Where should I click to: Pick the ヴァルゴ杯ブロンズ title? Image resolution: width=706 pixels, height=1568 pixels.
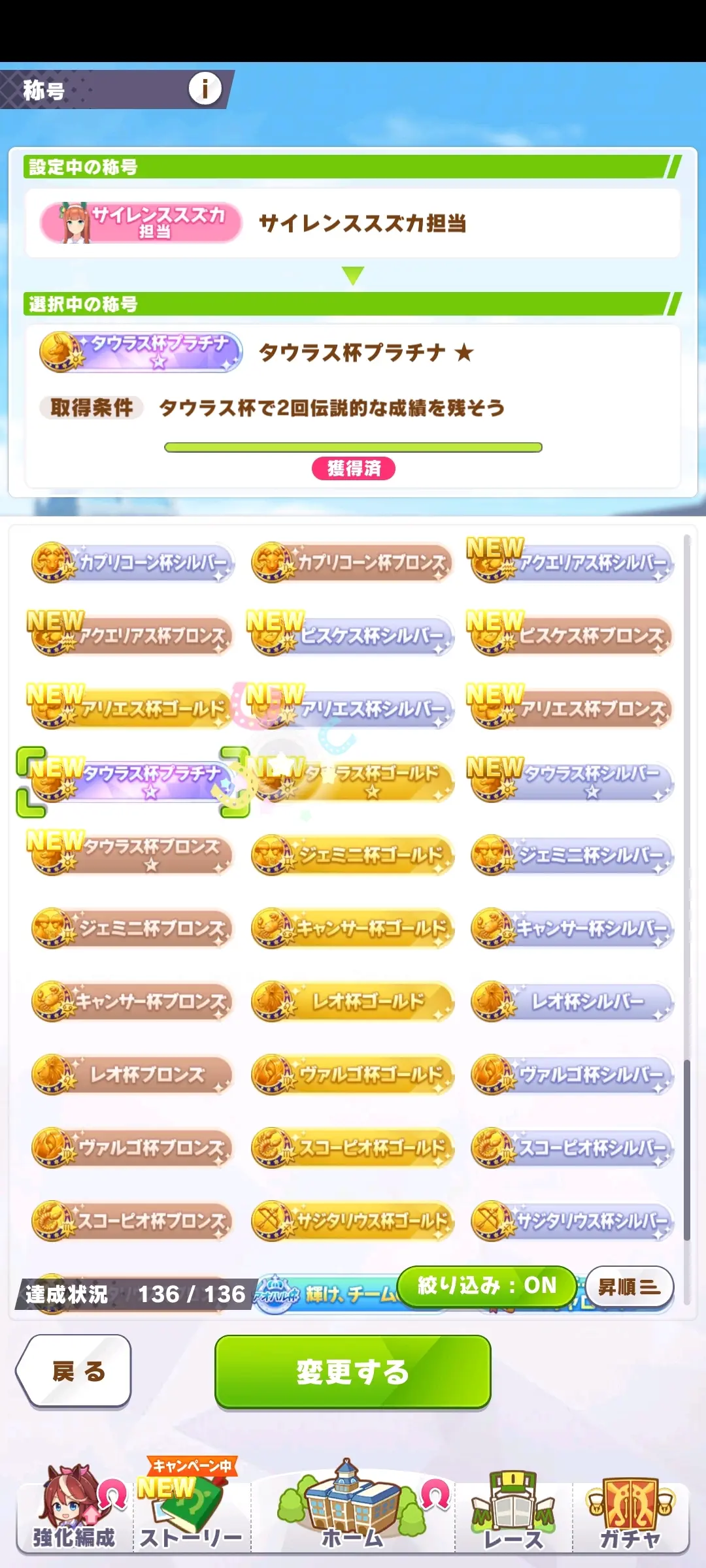tap(133, 1148)
